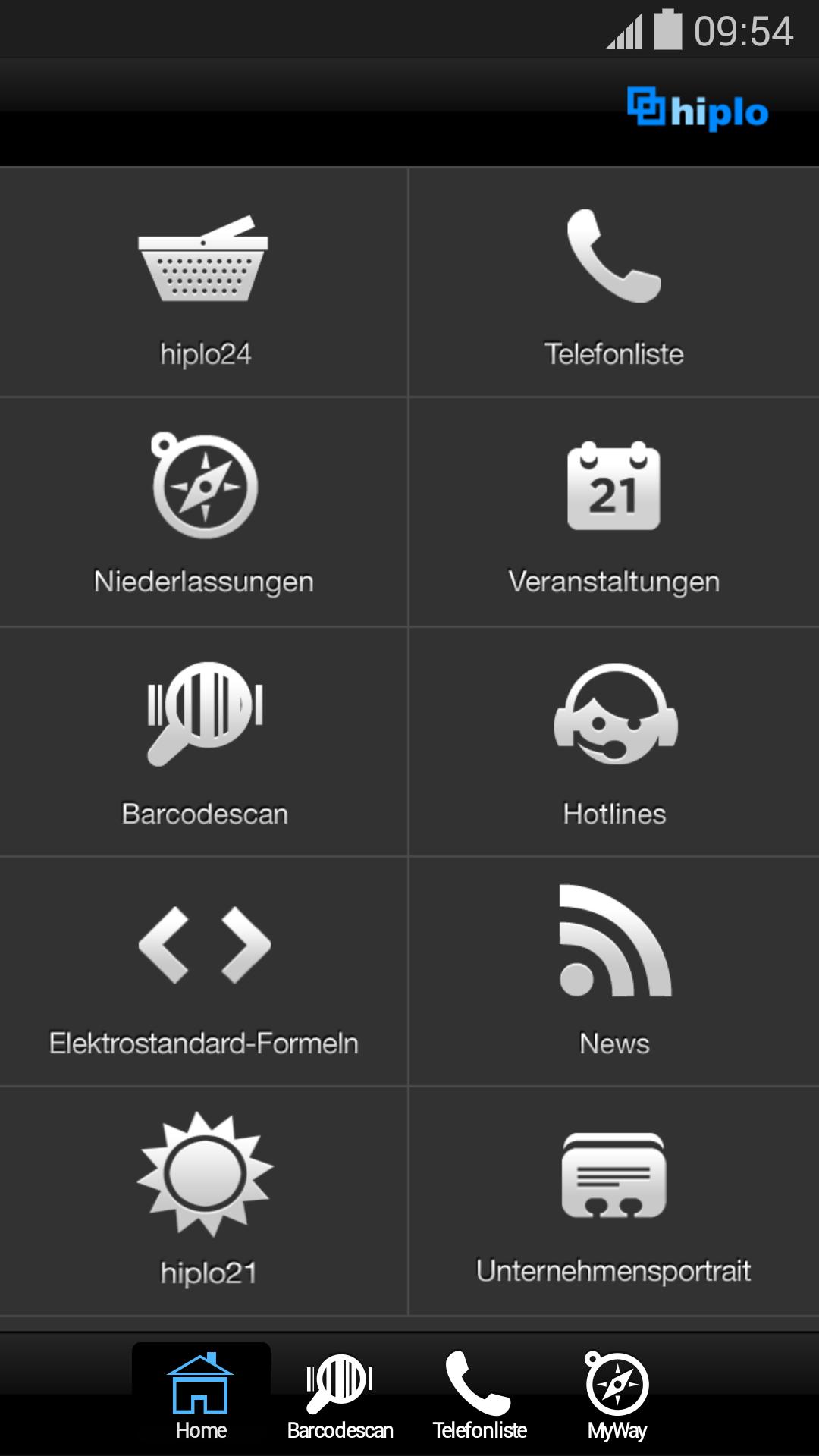This screenshot has width=819, height=1456.
Task: Open the Telefonliste grid tile
Action: pyautogui.click(x=614, y=283)
